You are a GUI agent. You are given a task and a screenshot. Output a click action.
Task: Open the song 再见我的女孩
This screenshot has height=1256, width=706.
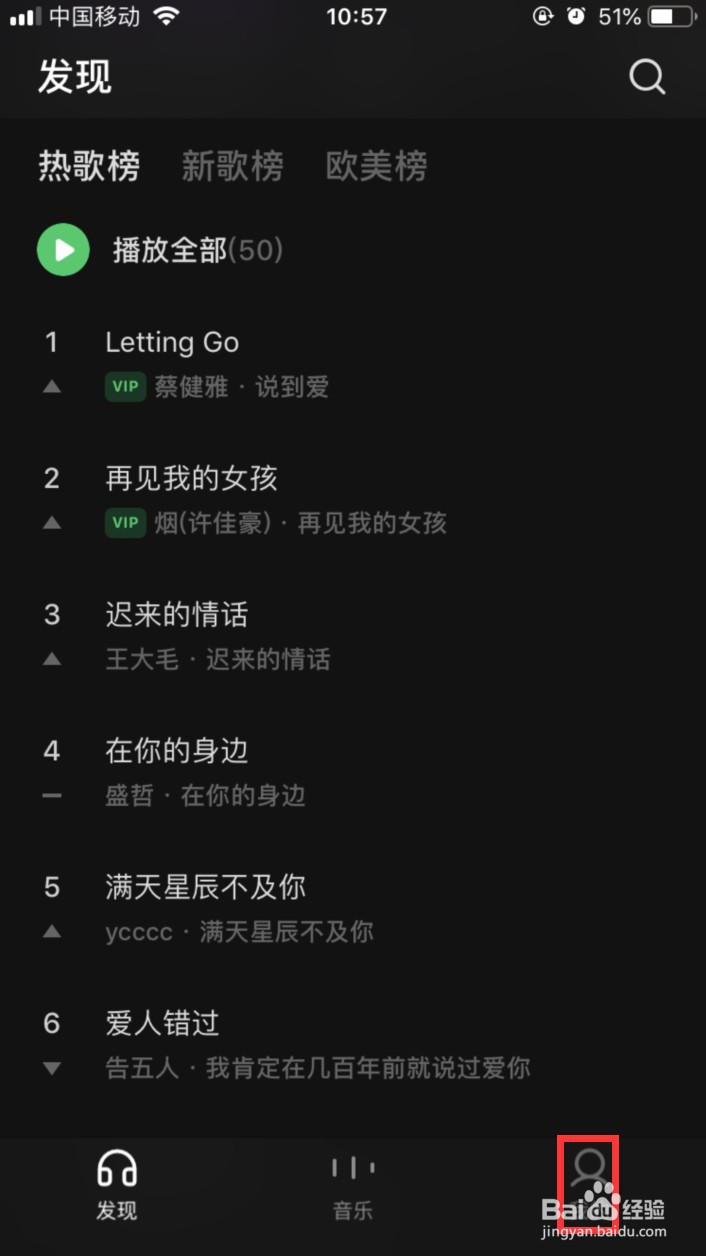tap(353, 500)
